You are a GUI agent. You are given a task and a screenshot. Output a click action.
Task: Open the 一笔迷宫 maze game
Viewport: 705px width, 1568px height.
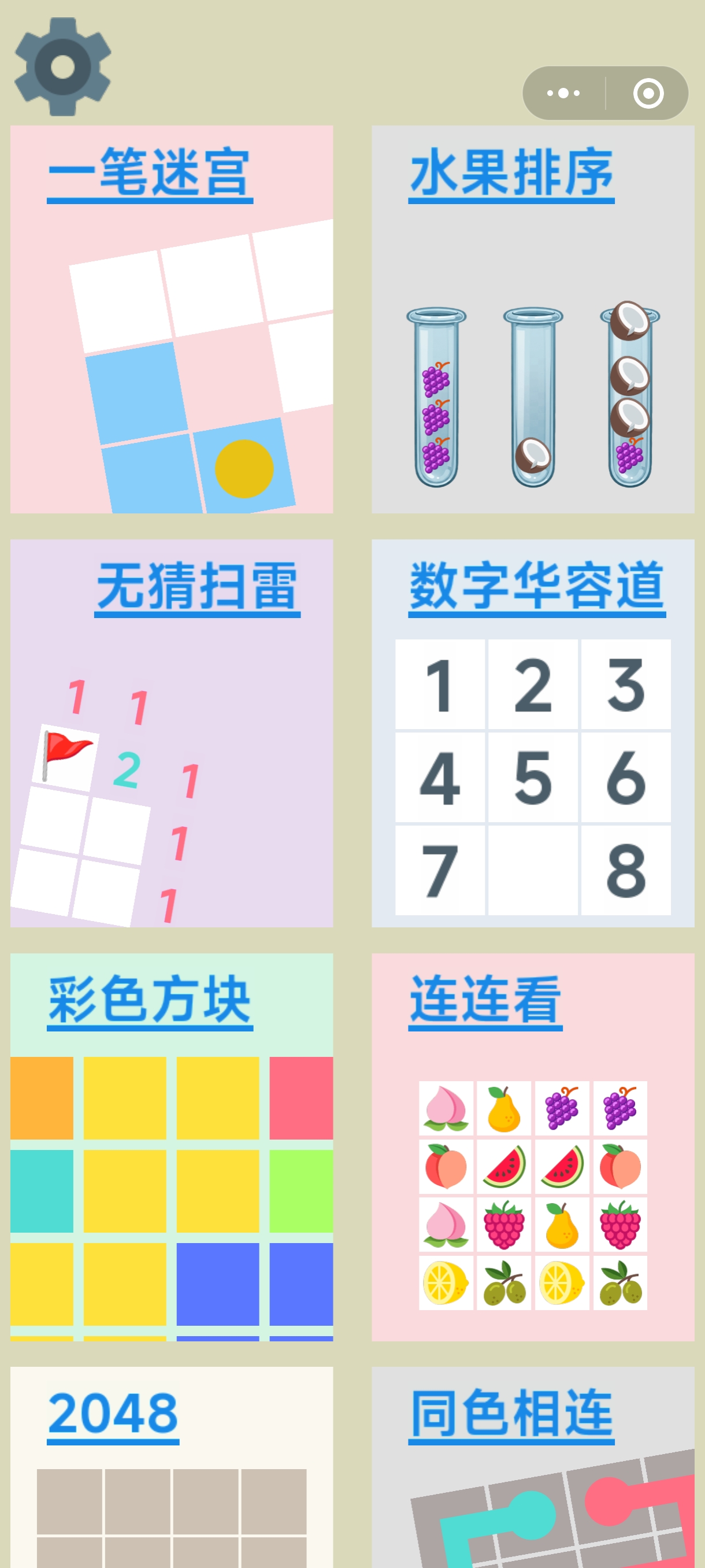click(x=172, y=319)
